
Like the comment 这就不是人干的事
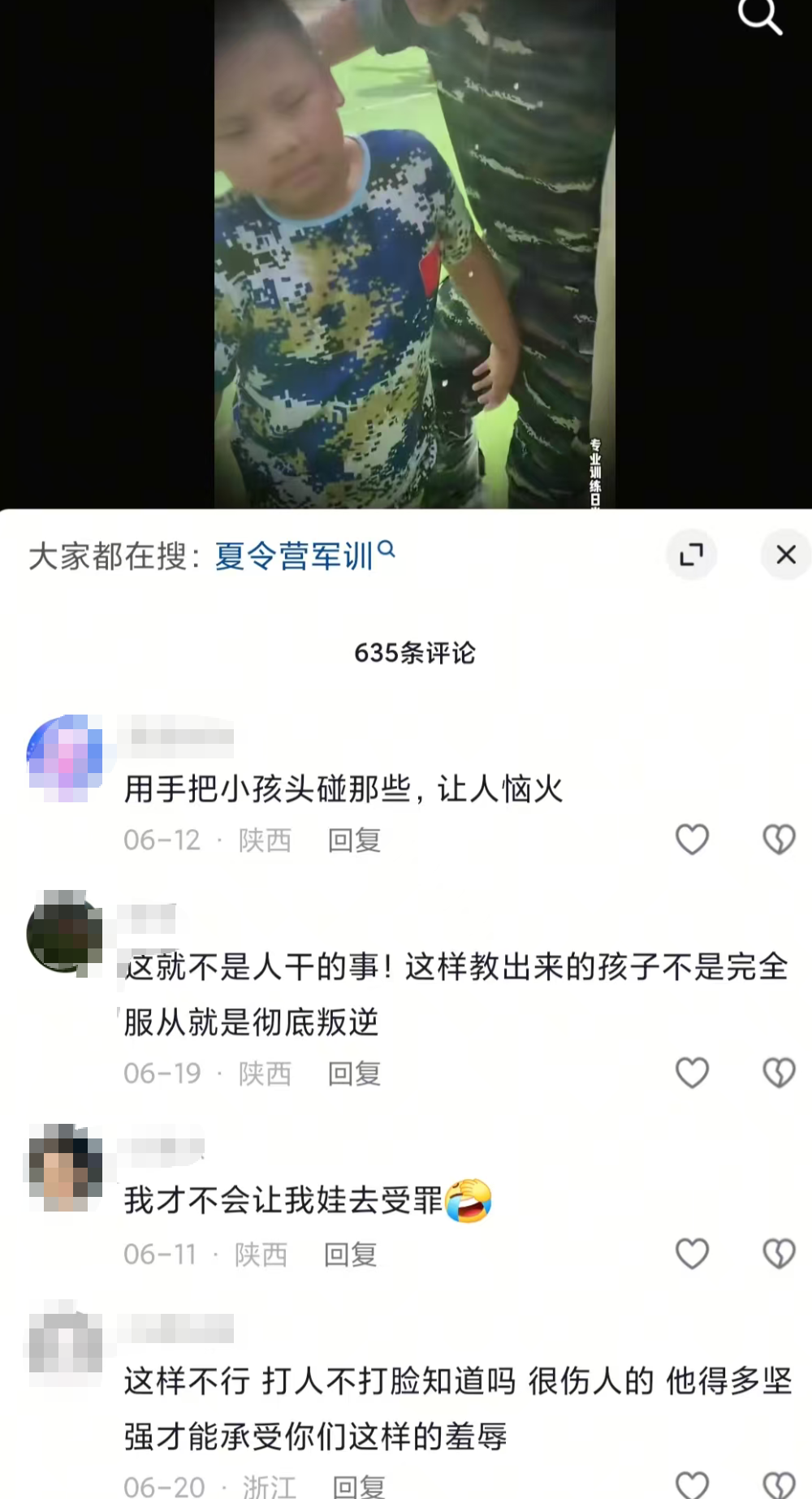pos(692,1073)
